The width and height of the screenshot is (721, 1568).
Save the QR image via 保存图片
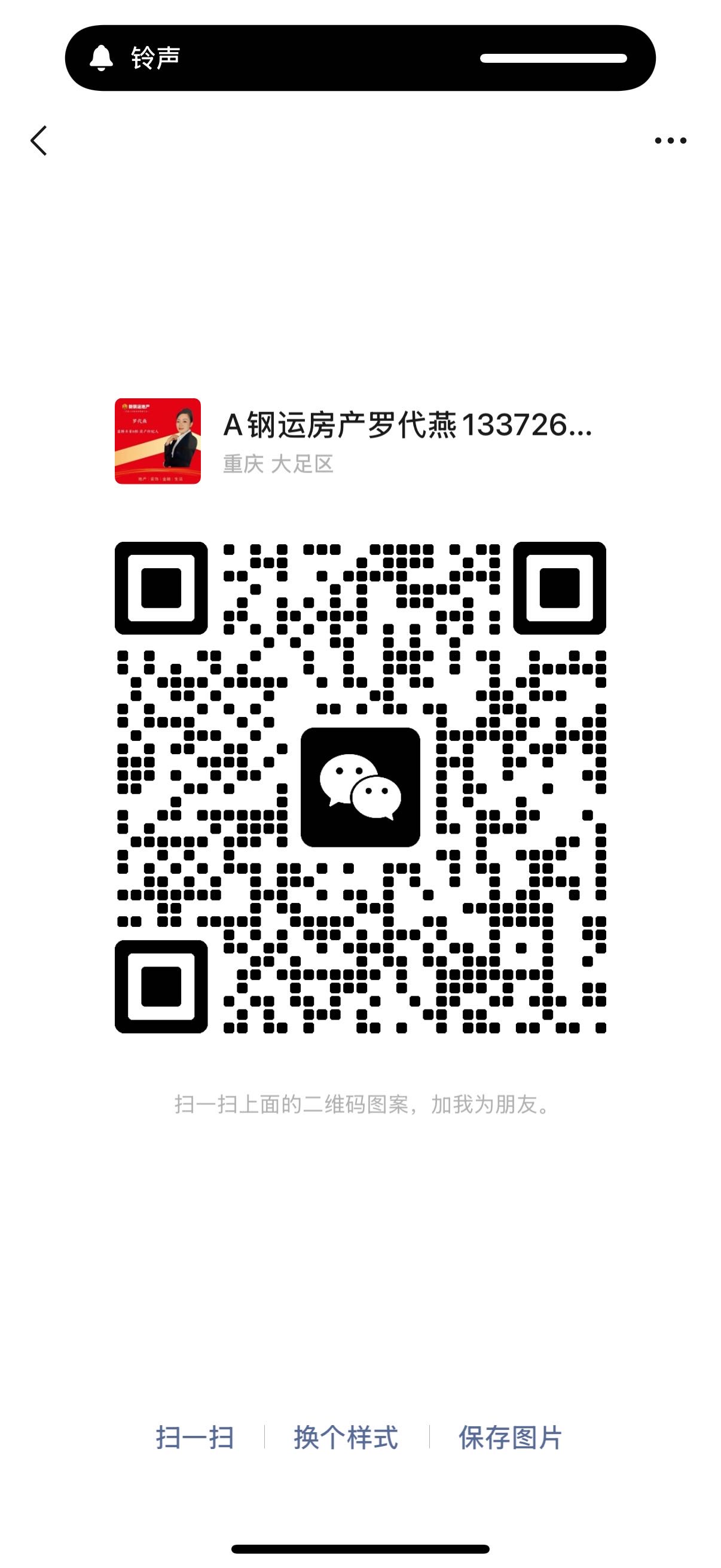coord(510,1437)
